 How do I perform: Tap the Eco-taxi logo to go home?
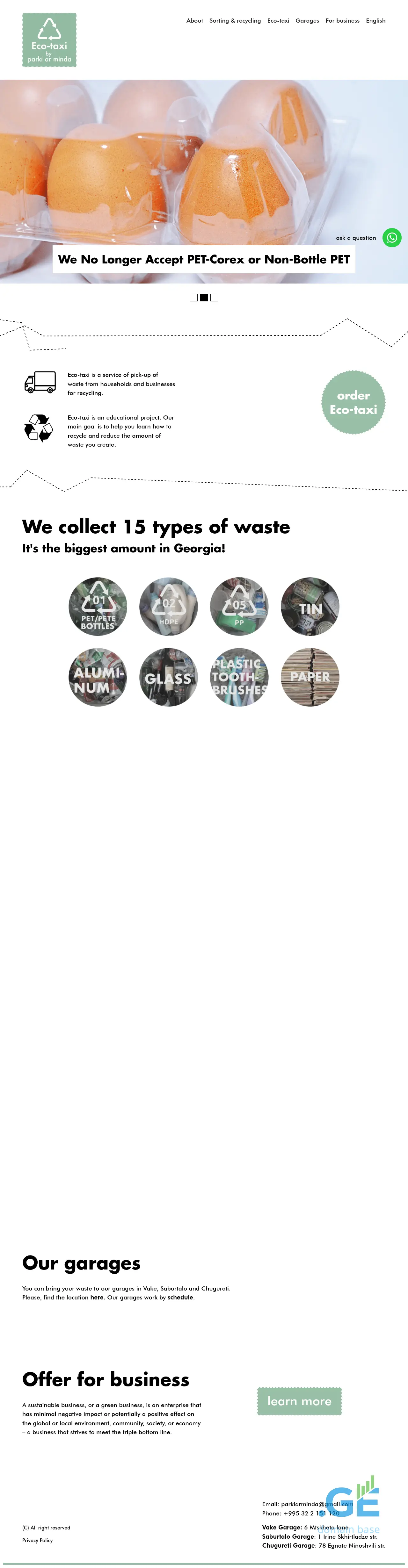49,40
